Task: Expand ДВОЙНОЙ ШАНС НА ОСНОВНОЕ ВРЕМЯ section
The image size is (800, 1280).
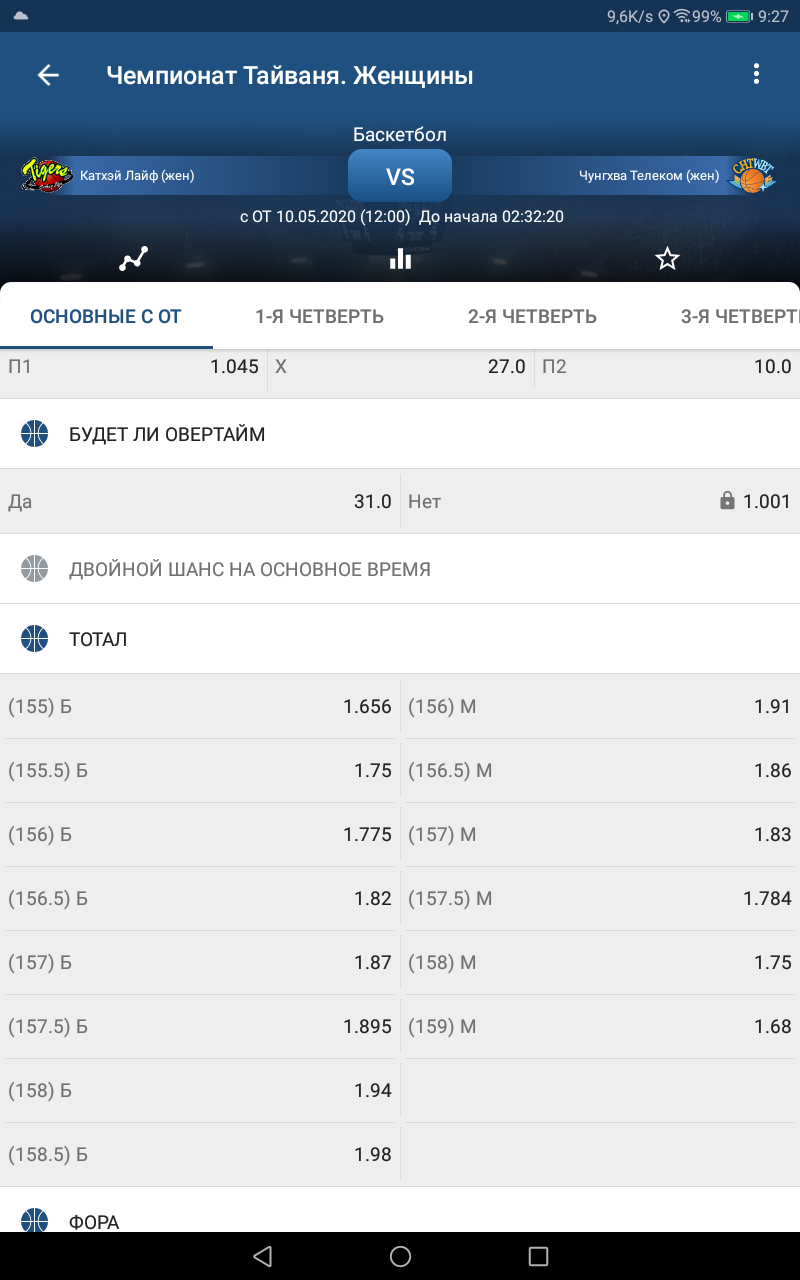Action: [x=400, y=569]
